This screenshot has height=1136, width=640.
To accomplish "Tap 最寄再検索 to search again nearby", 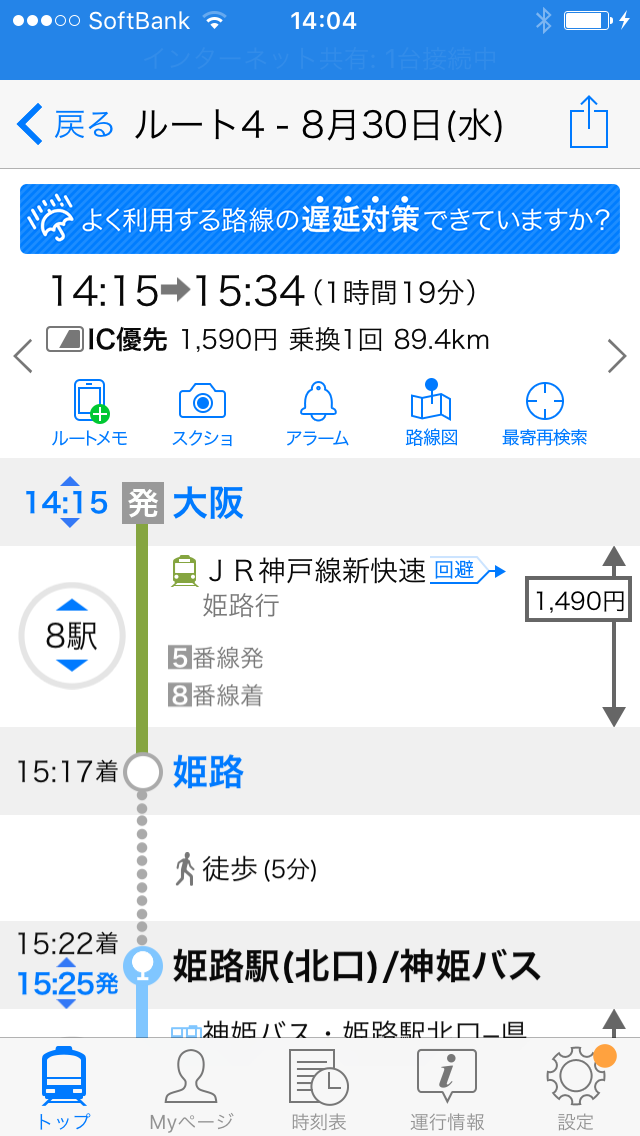I will click(544, 412).
